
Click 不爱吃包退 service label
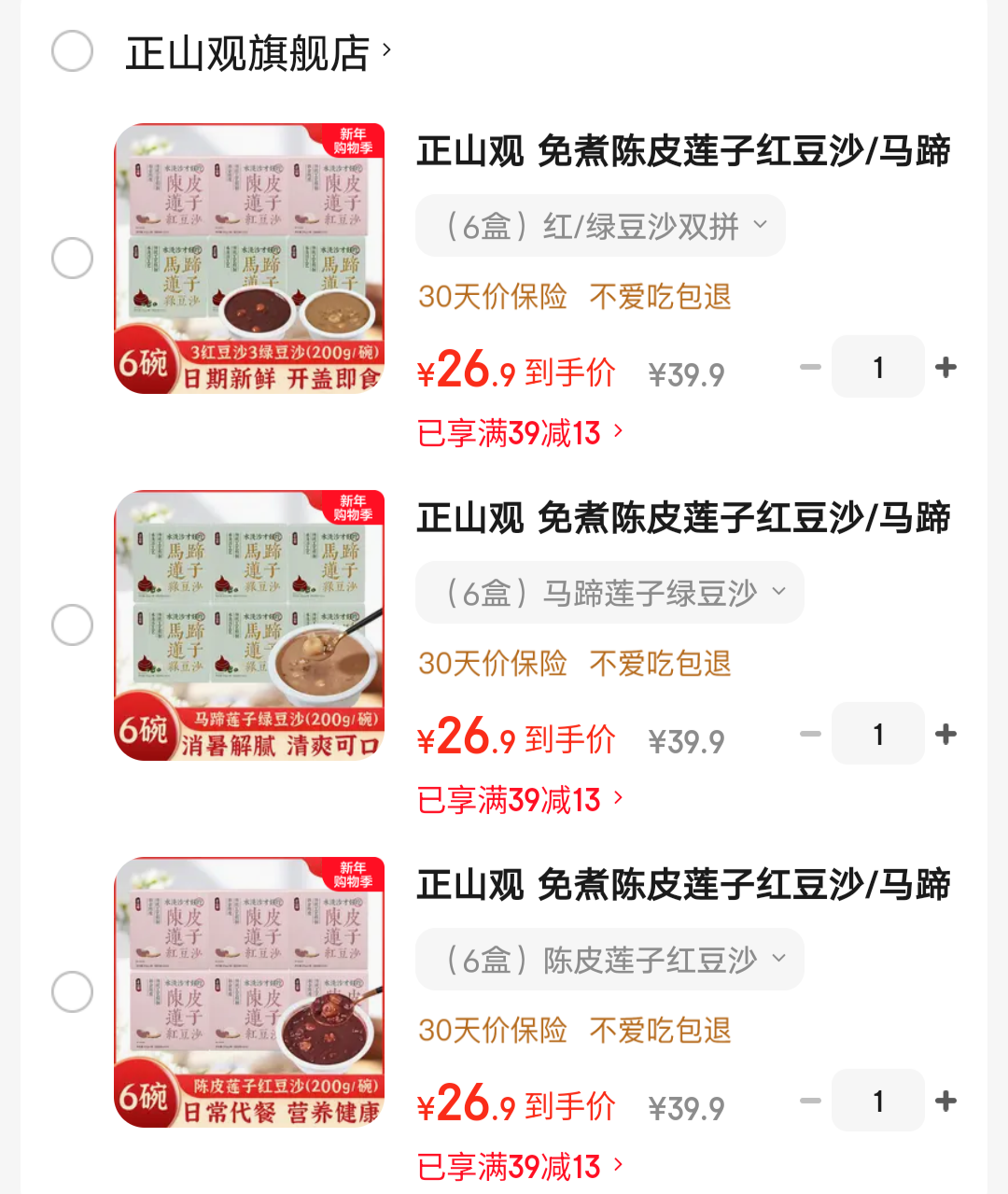pyautogui.click(x=659, y=297)
